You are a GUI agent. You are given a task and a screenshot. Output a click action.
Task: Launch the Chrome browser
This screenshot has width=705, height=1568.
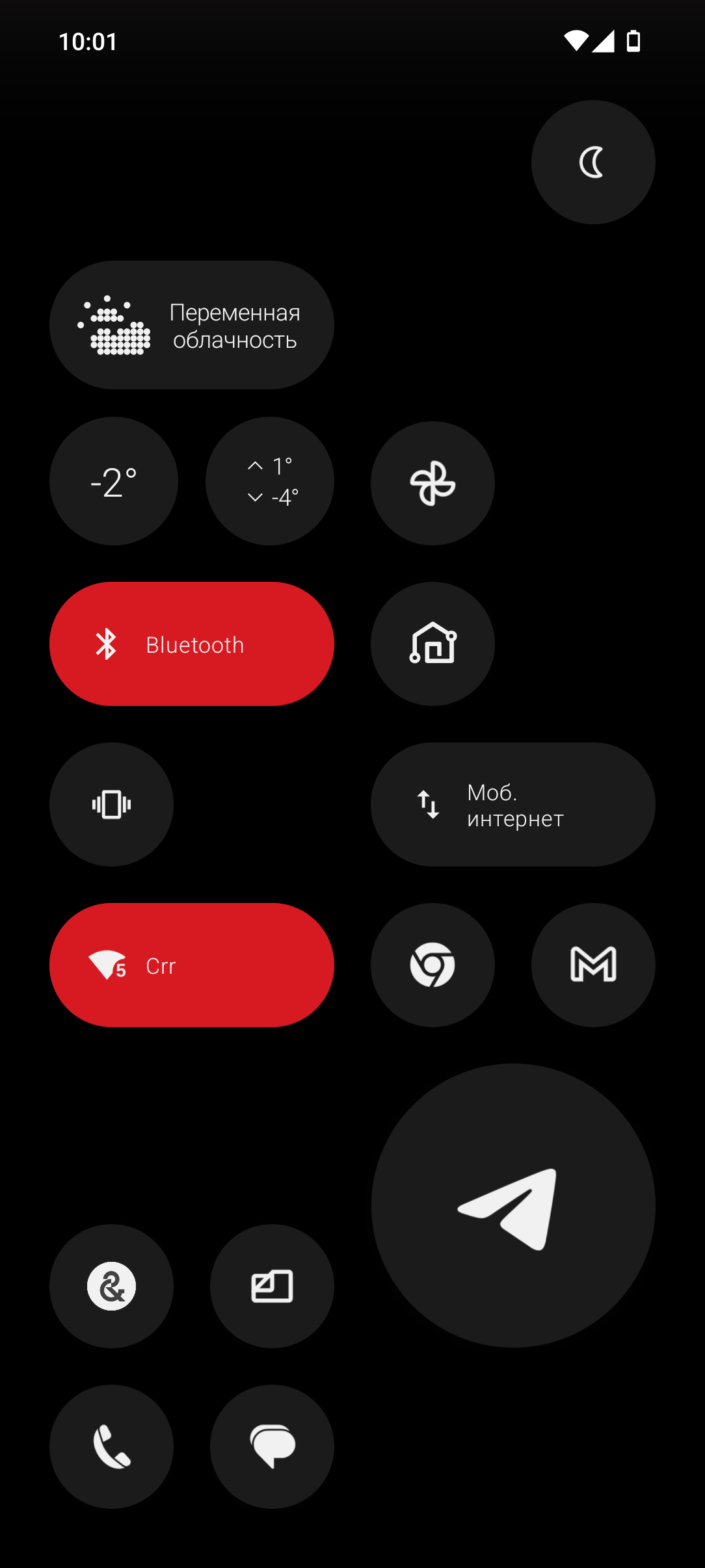[432, 965]
